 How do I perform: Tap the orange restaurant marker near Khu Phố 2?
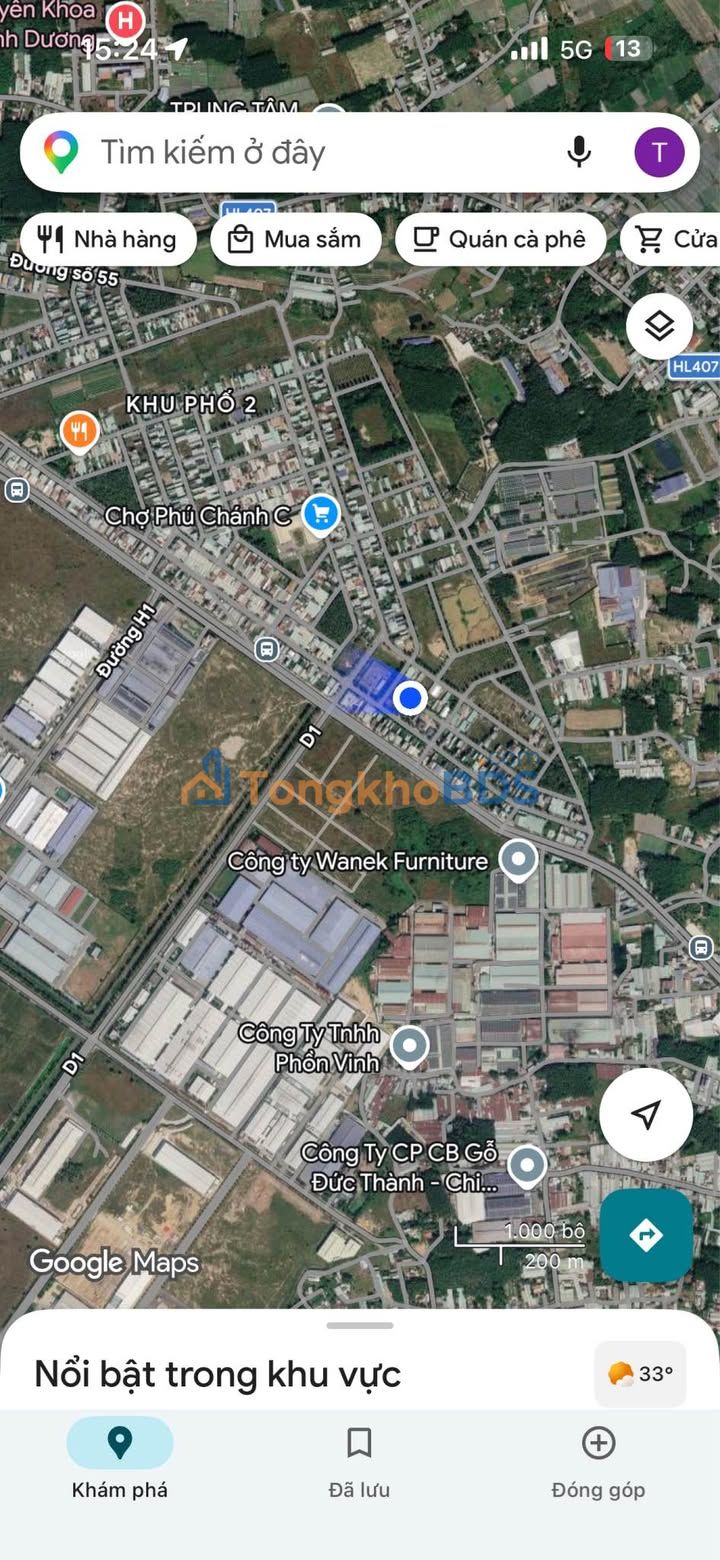pos(79,431)
